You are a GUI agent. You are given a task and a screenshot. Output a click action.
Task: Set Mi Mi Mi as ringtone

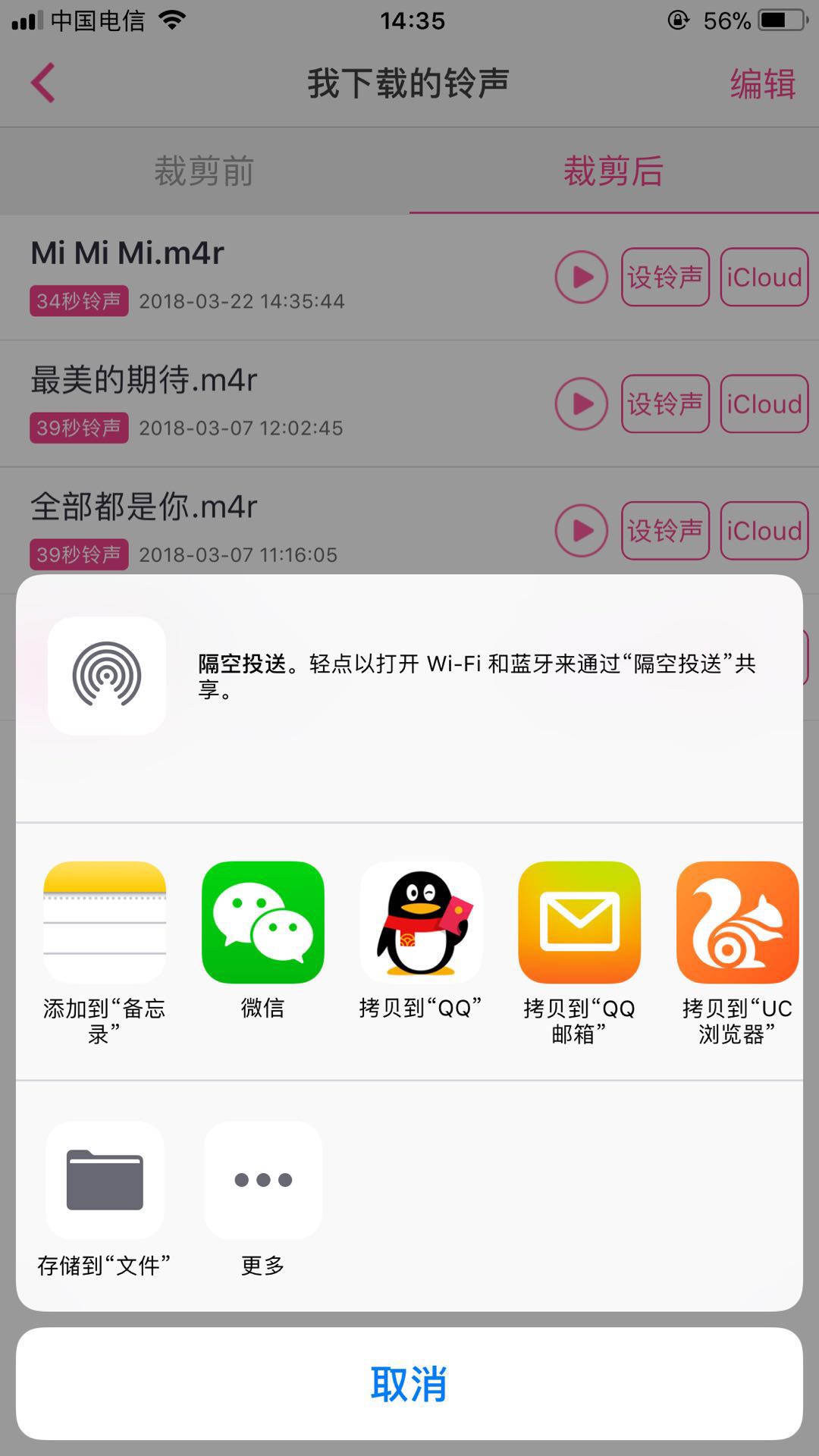665,277
